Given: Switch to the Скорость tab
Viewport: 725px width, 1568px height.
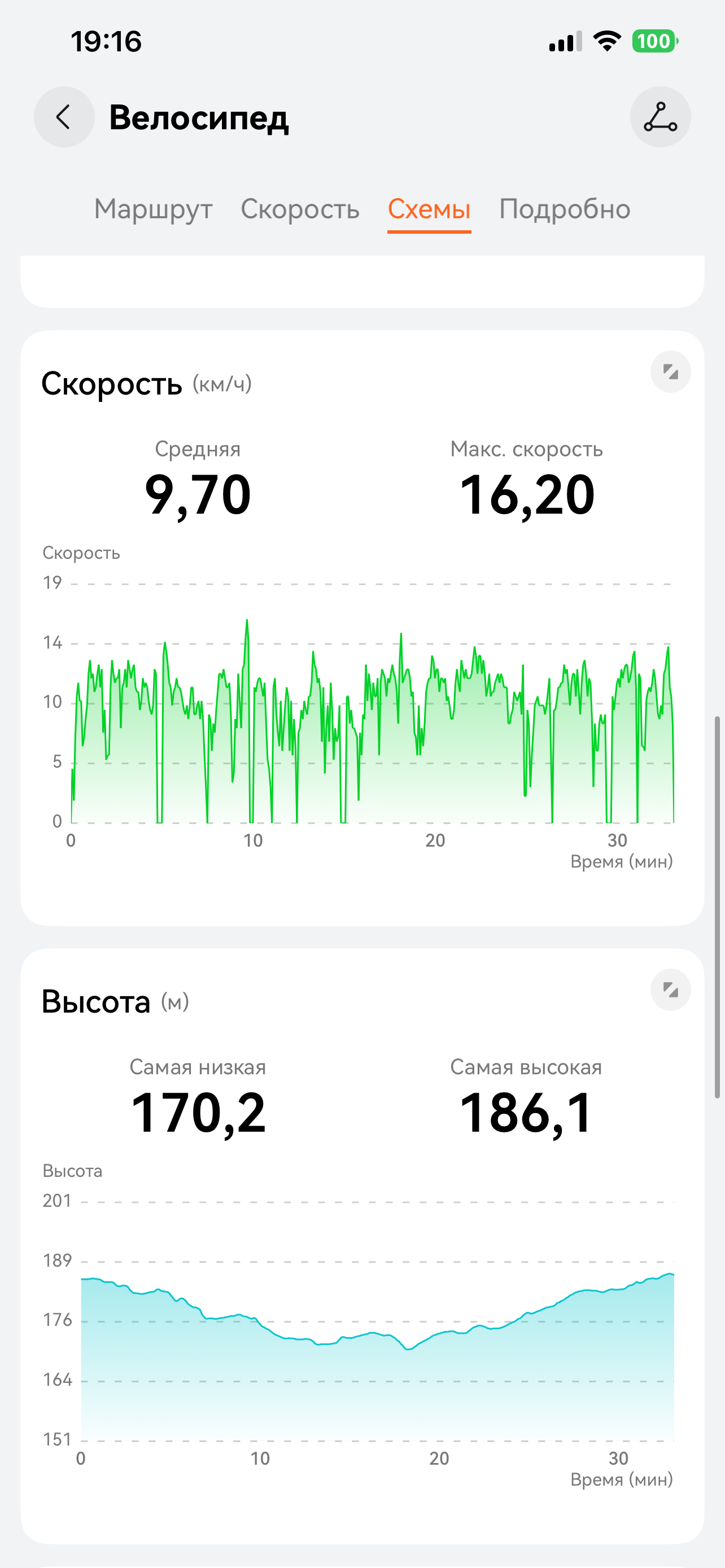Looking at the screenshot, I should 300,209.
